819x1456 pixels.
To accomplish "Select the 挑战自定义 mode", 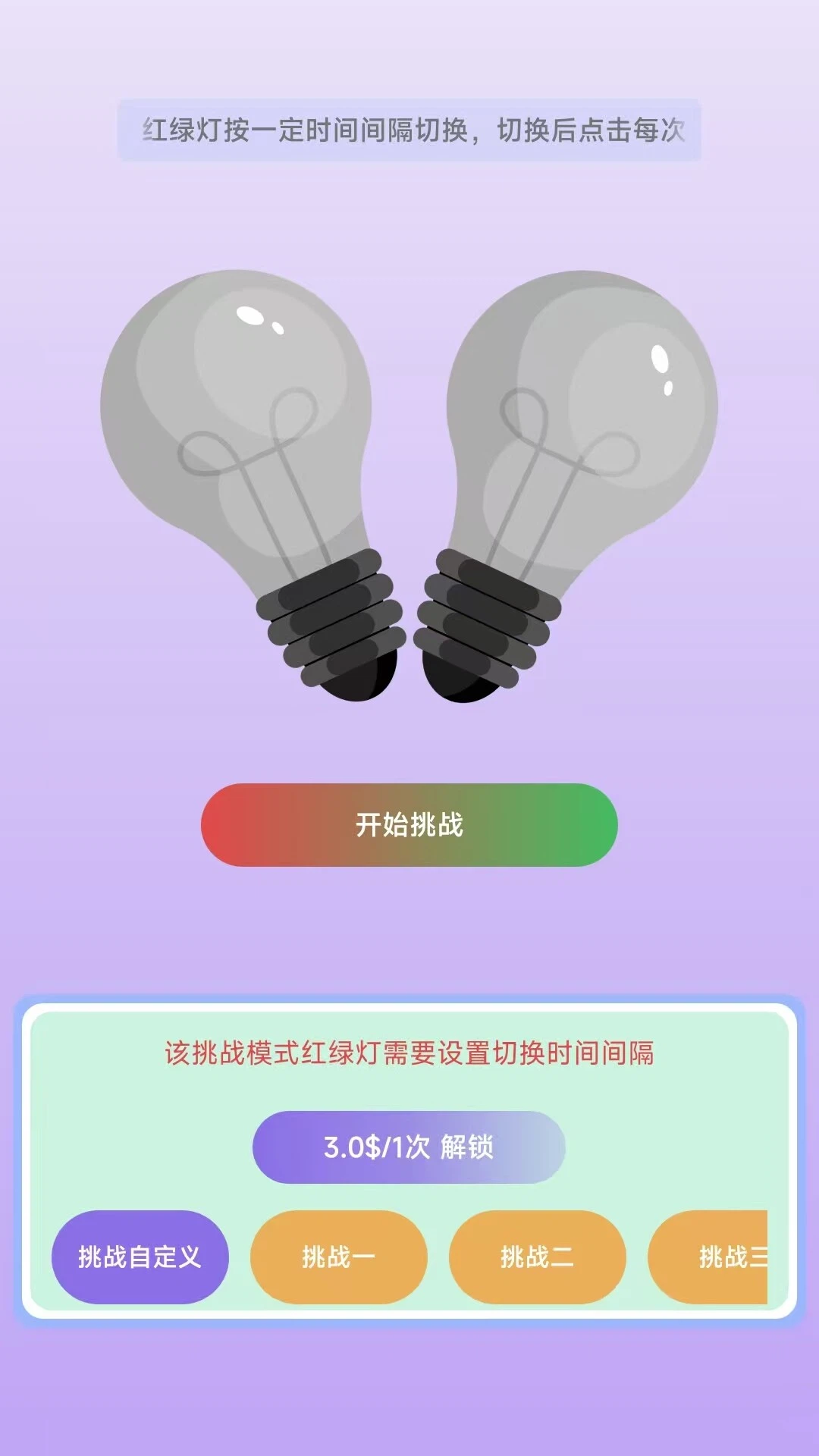I will [140, 1257].
